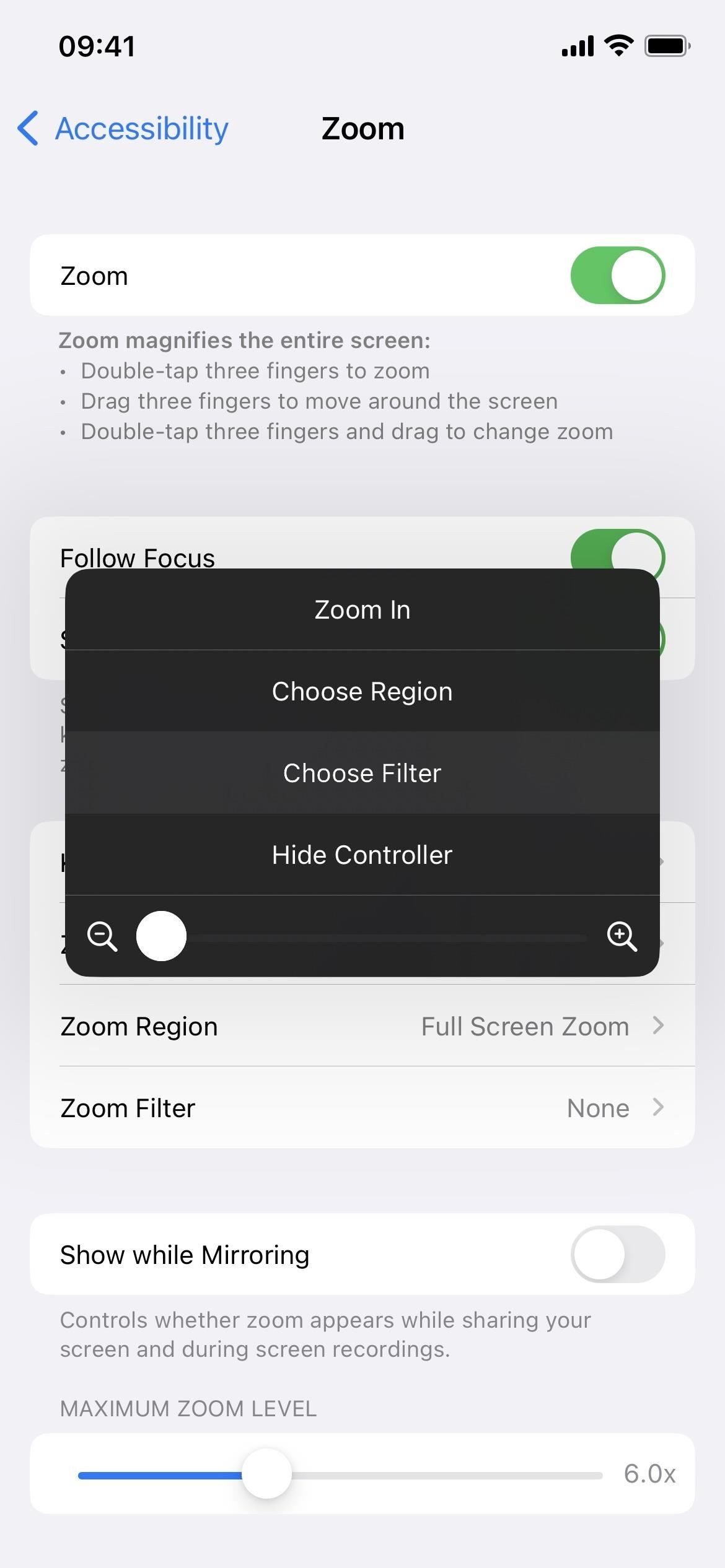Tap the zoom-in magnifier icon

click(622, 936)
